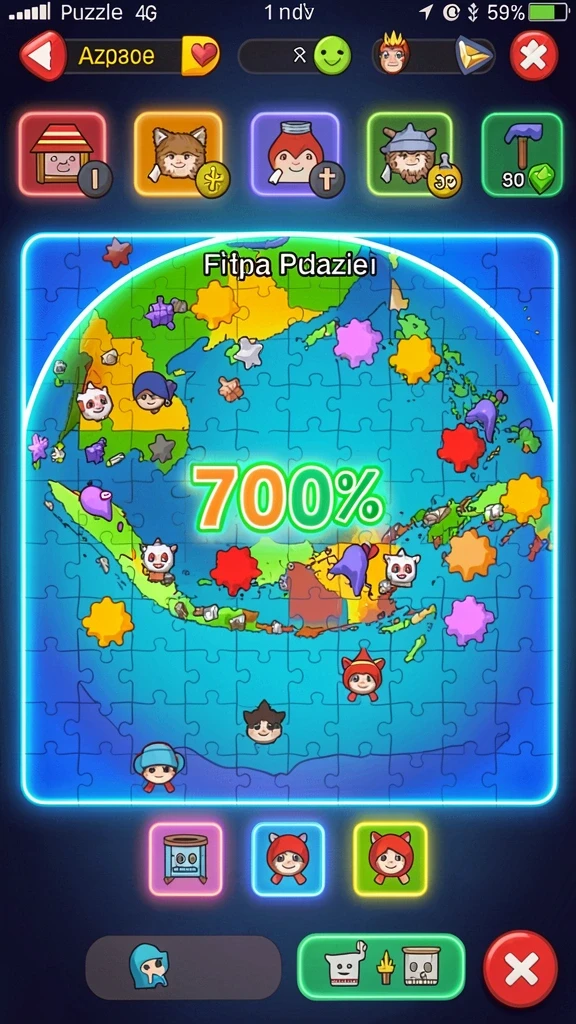Choose the red hooded character in blue tile

288,859
